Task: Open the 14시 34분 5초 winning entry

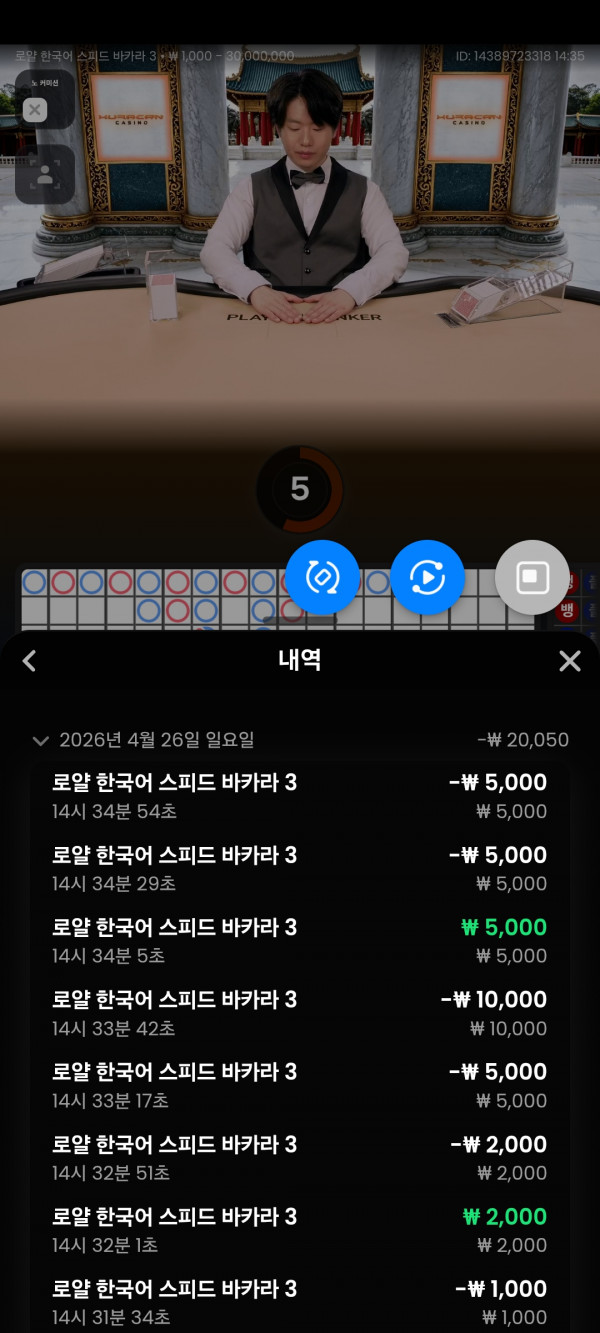Action: [x=300, y=940]
